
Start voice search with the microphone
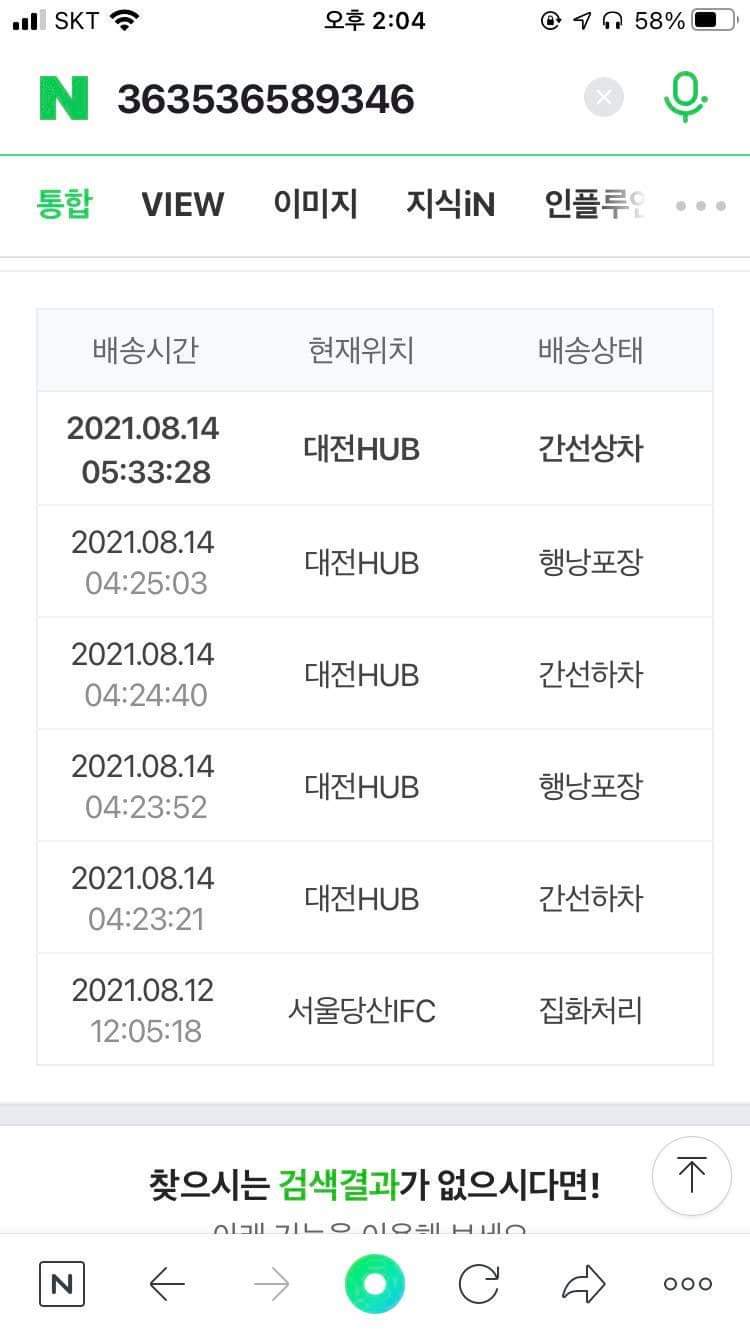(685, 97)
